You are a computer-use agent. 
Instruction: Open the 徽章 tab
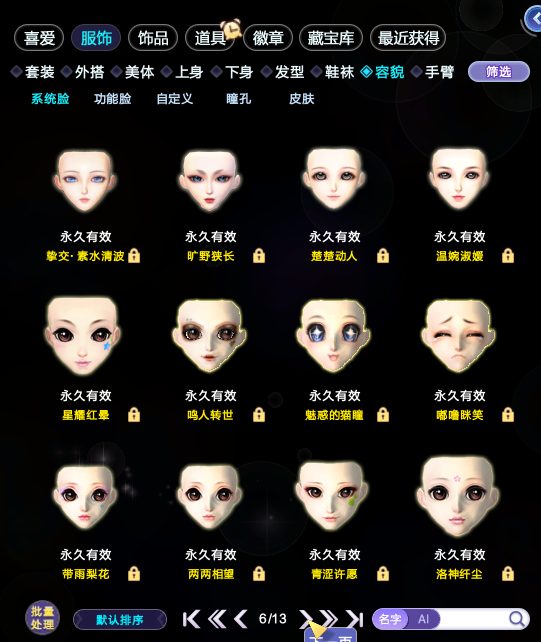coord(268,38)
